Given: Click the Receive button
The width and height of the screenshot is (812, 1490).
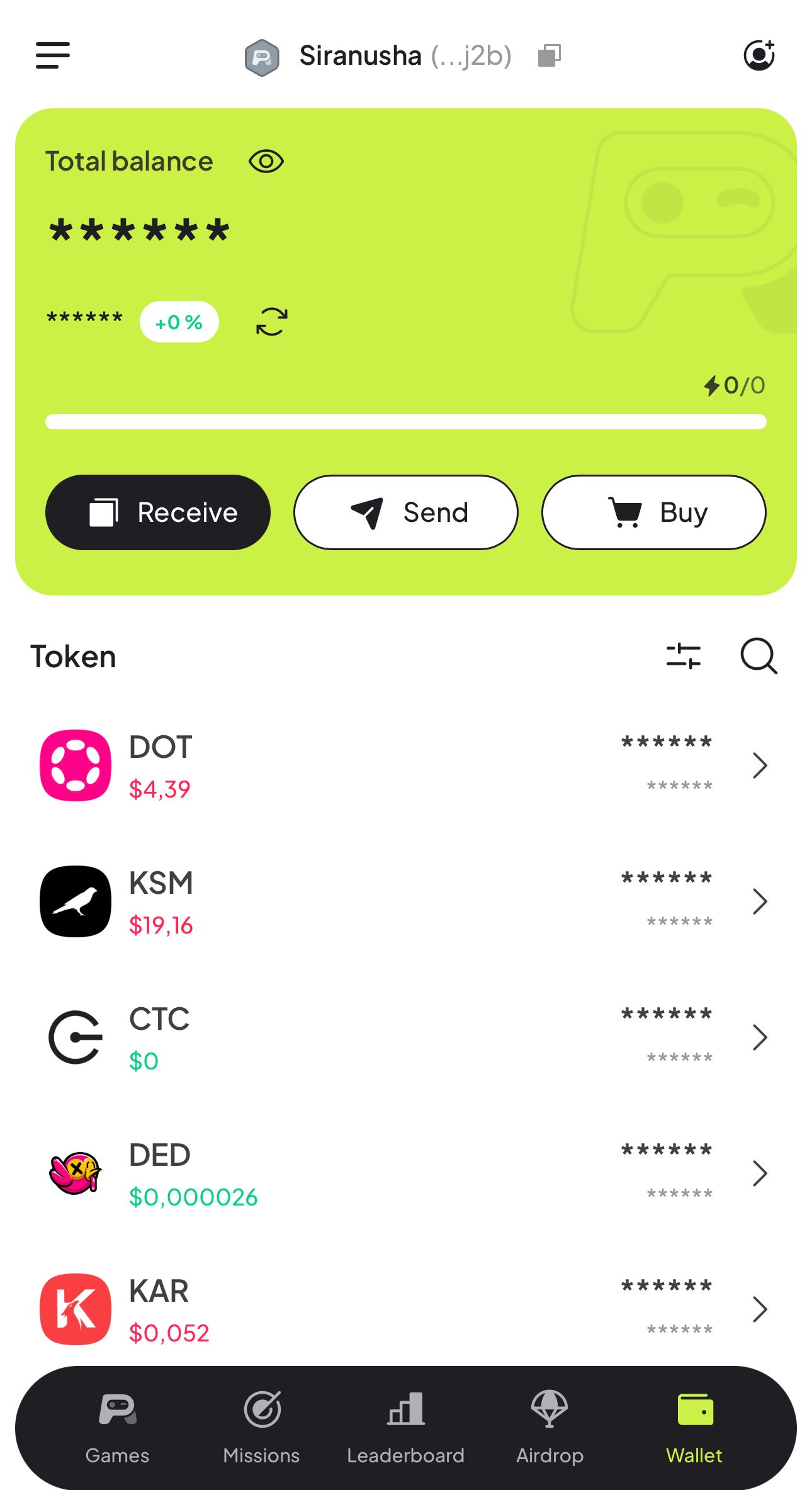Looking at the screenshot, I should [x=157, y=512].
